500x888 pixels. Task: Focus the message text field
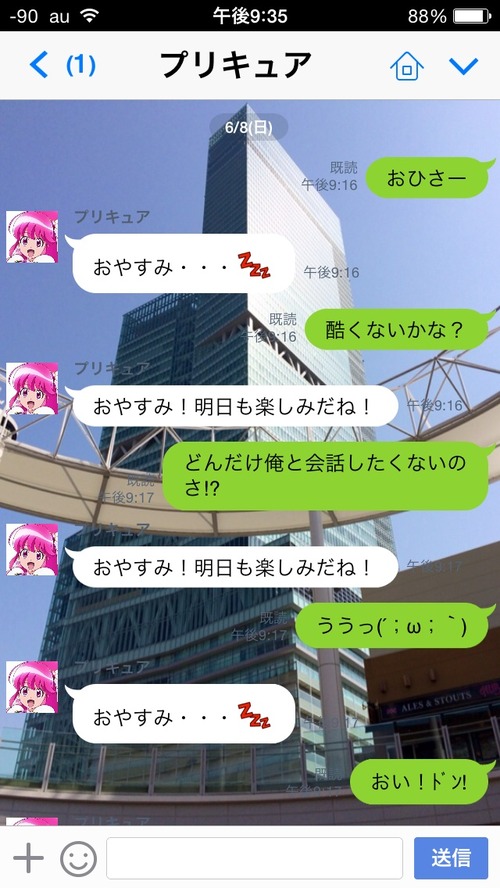(254, 858)
